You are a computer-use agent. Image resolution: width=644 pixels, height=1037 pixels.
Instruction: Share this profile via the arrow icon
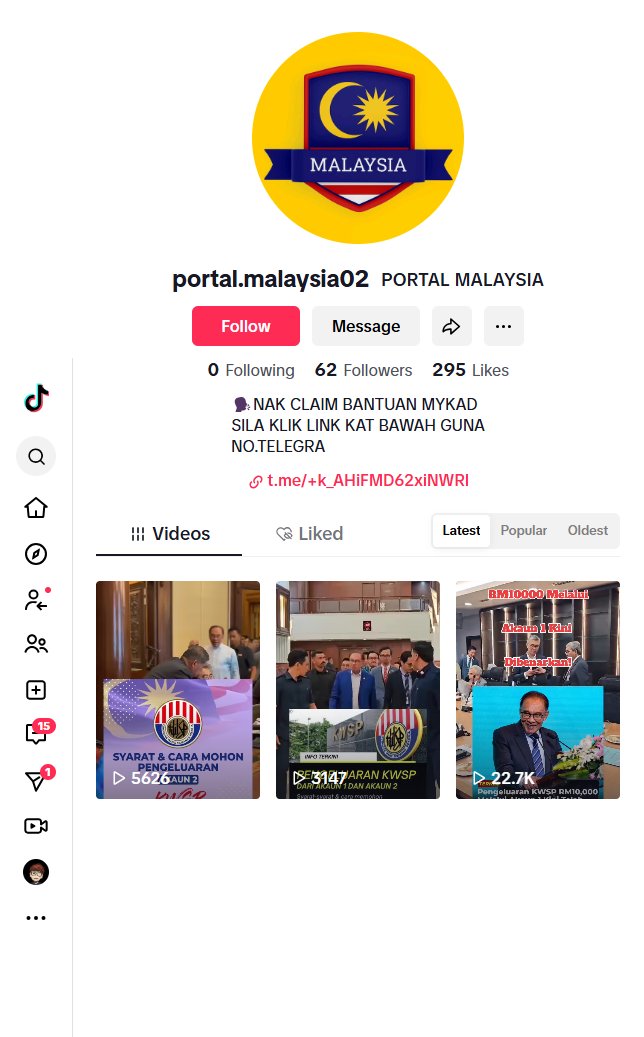[452, 326]
